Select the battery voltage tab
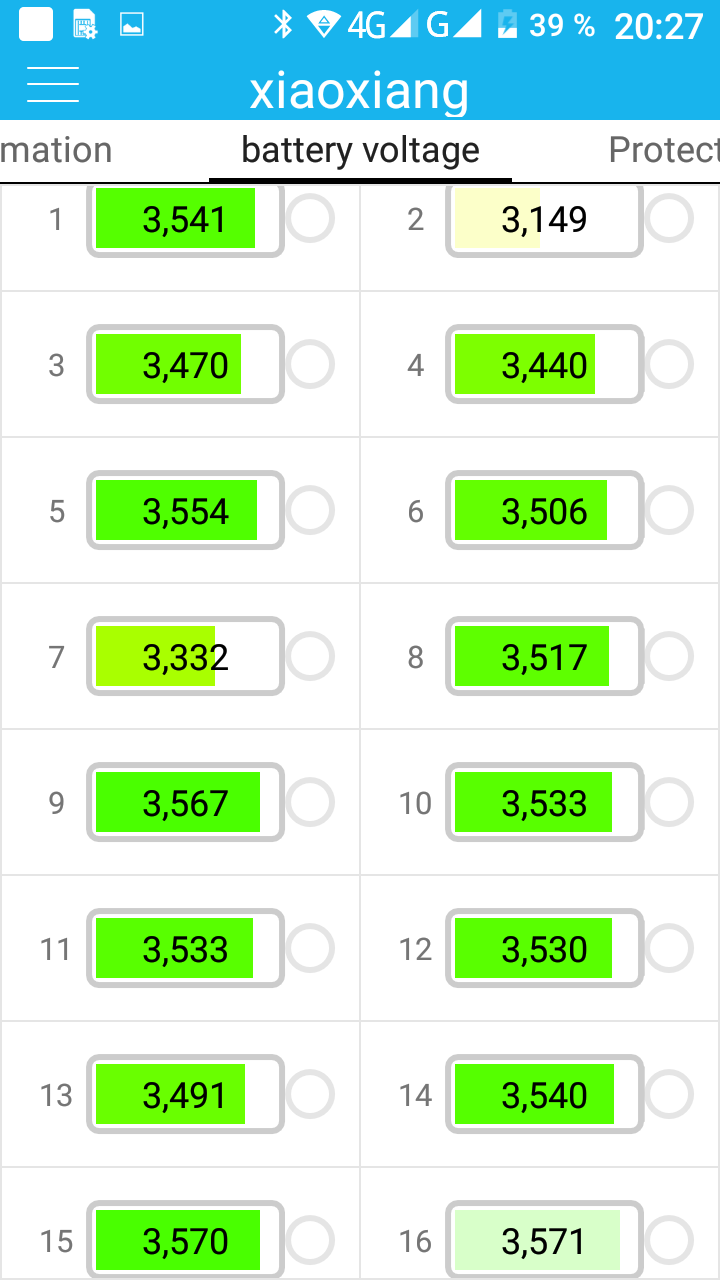 click(x=360, y=150)
